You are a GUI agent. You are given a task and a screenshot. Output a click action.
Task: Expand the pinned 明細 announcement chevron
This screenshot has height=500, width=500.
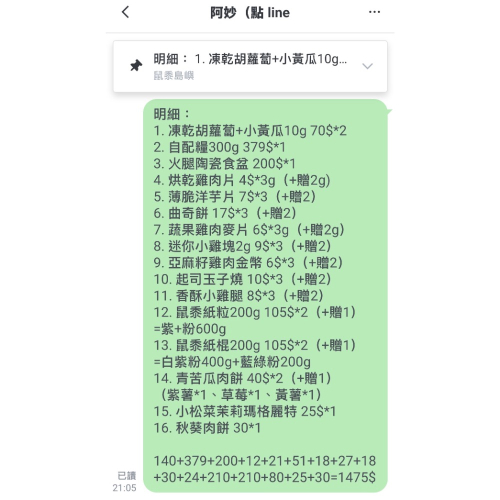[x=367, y=66]
